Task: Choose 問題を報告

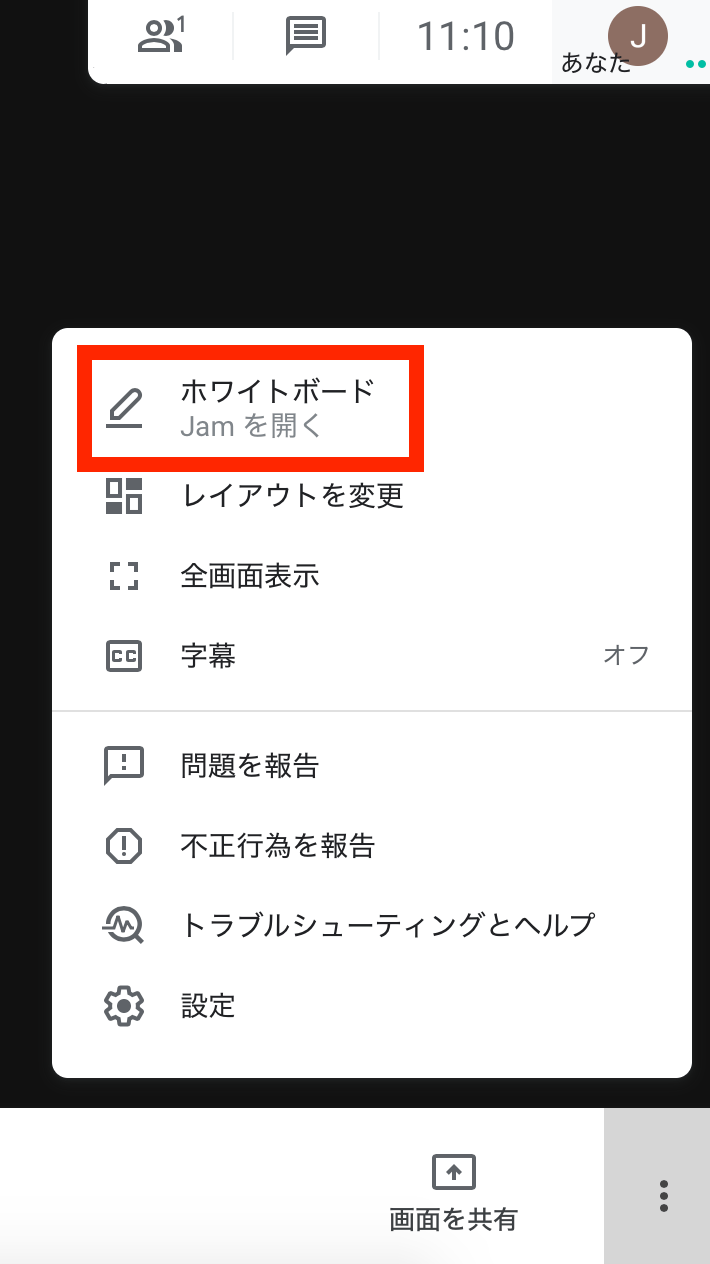Action: [372, 766]
